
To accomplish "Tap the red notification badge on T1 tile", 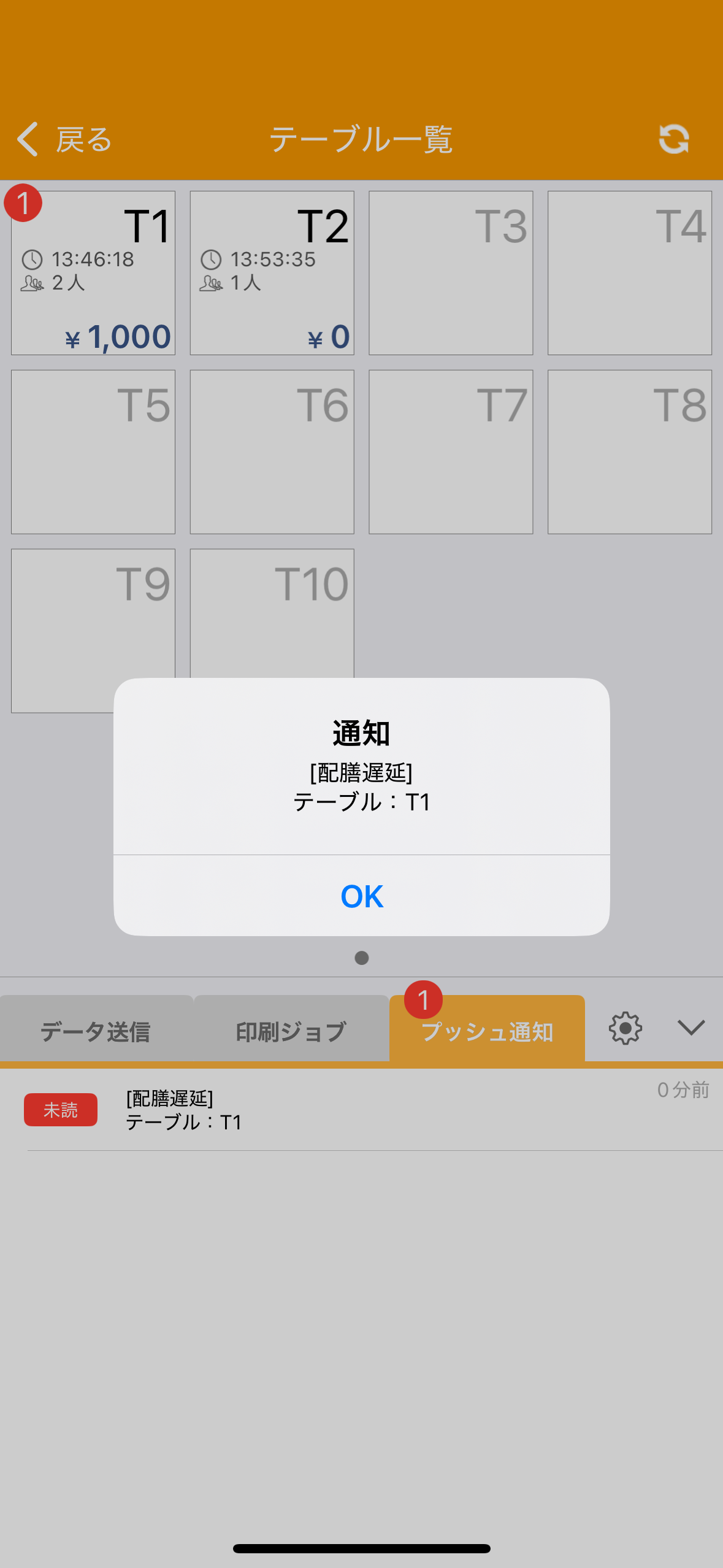I will 23,202.
